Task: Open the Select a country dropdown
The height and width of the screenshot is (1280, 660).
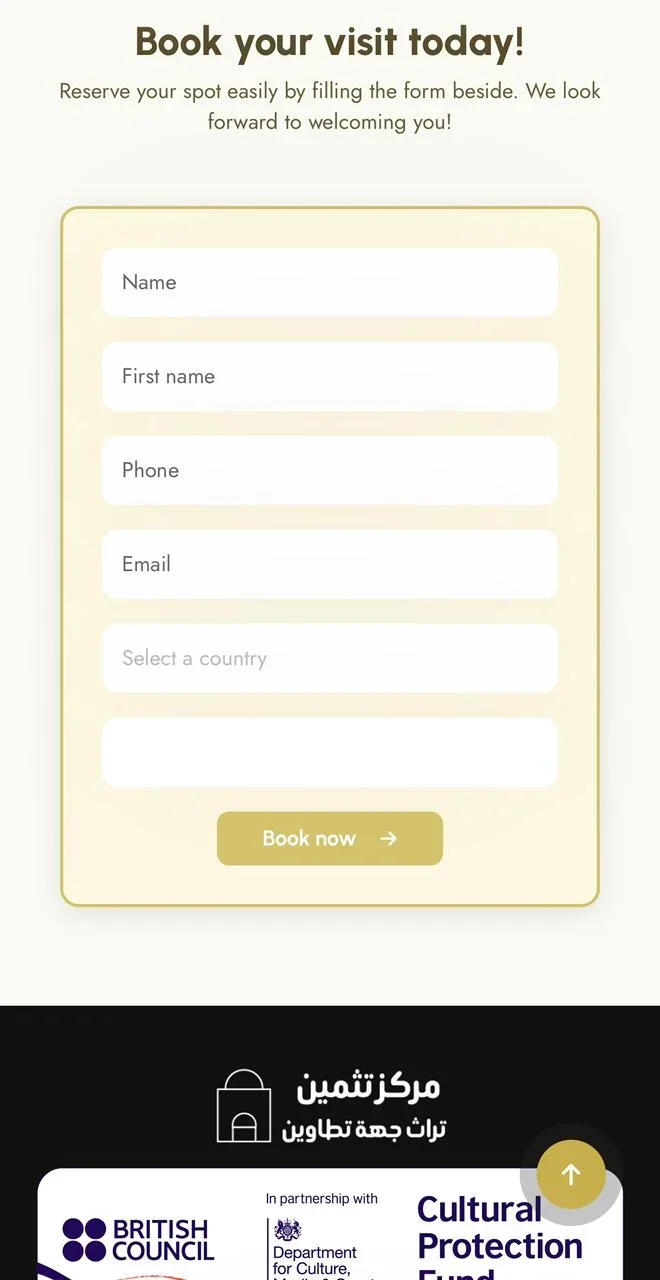Action: [329, 658]
